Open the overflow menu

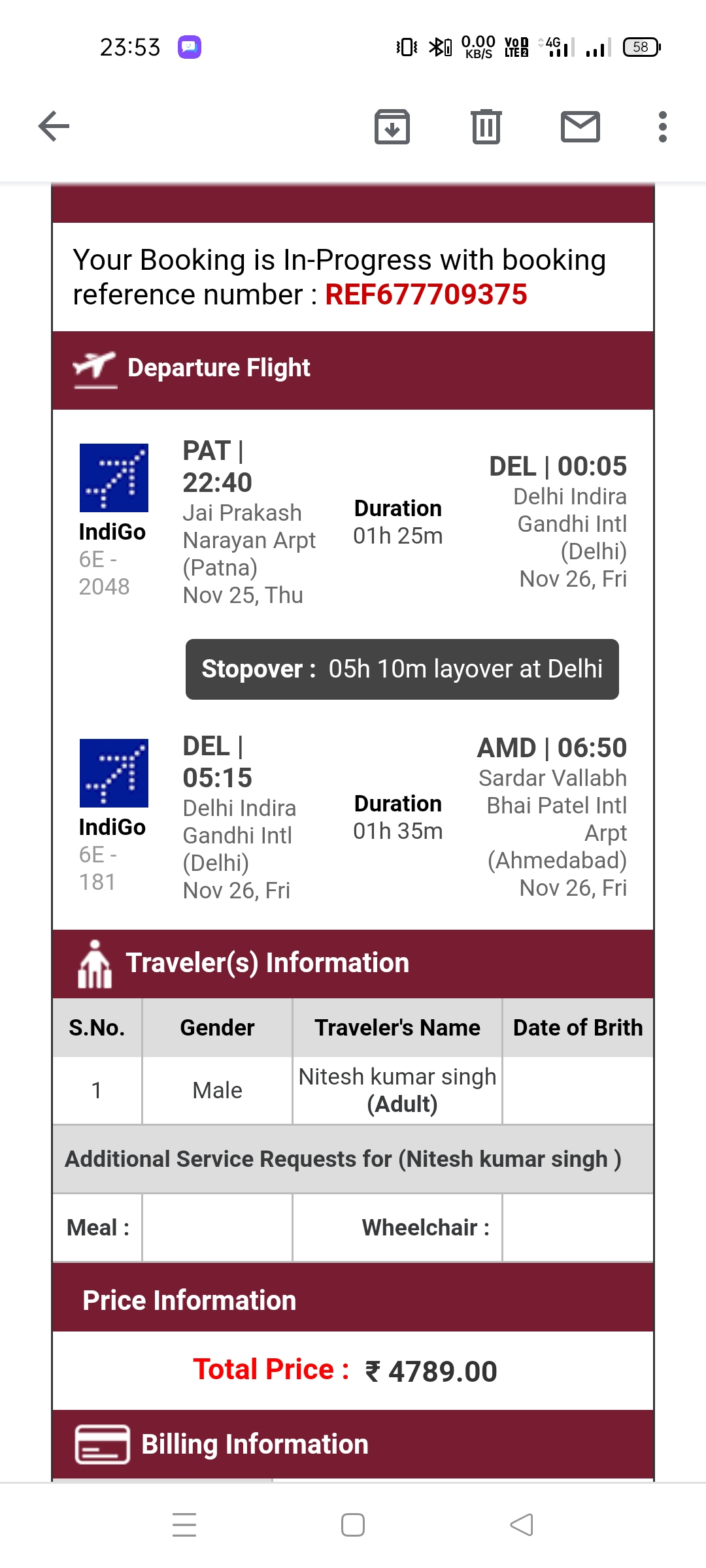click(x=663, y=126)
